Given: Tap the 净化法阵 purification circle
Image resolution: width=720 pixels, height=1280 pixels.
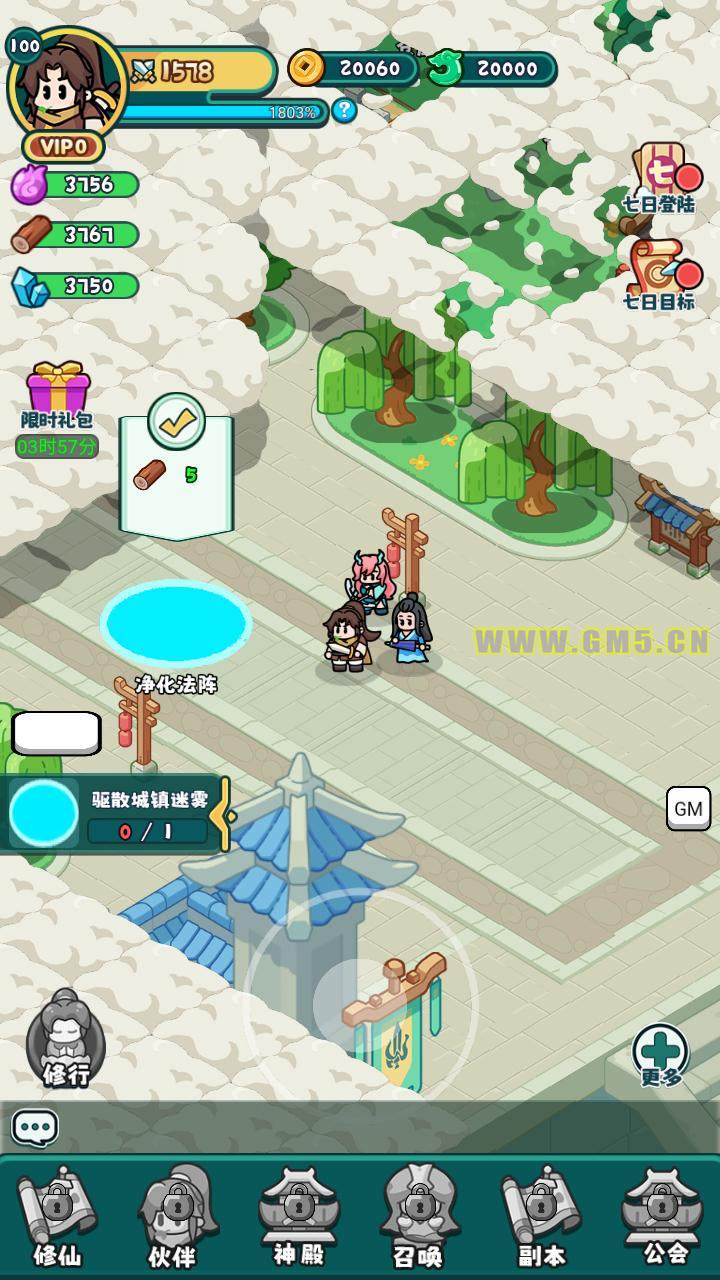Looking at the screenshot, I should tap(176, 624).
